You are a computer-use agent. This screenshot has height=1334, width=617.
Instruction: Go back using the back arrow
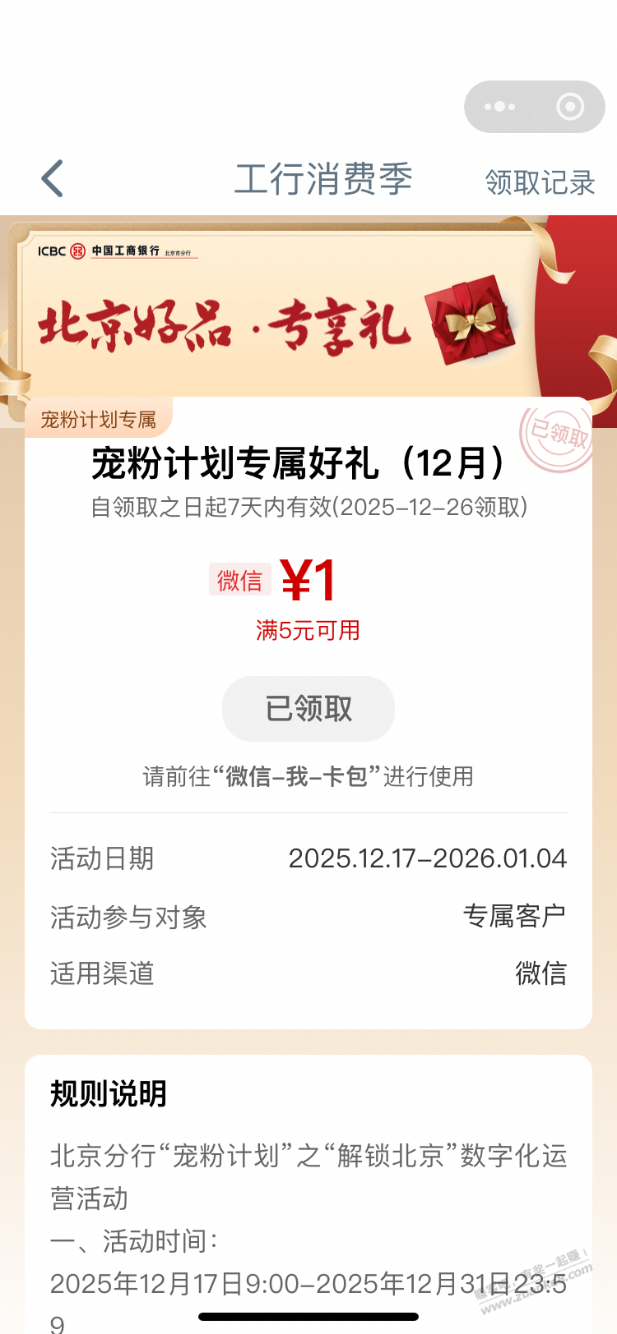pos(52,179)
